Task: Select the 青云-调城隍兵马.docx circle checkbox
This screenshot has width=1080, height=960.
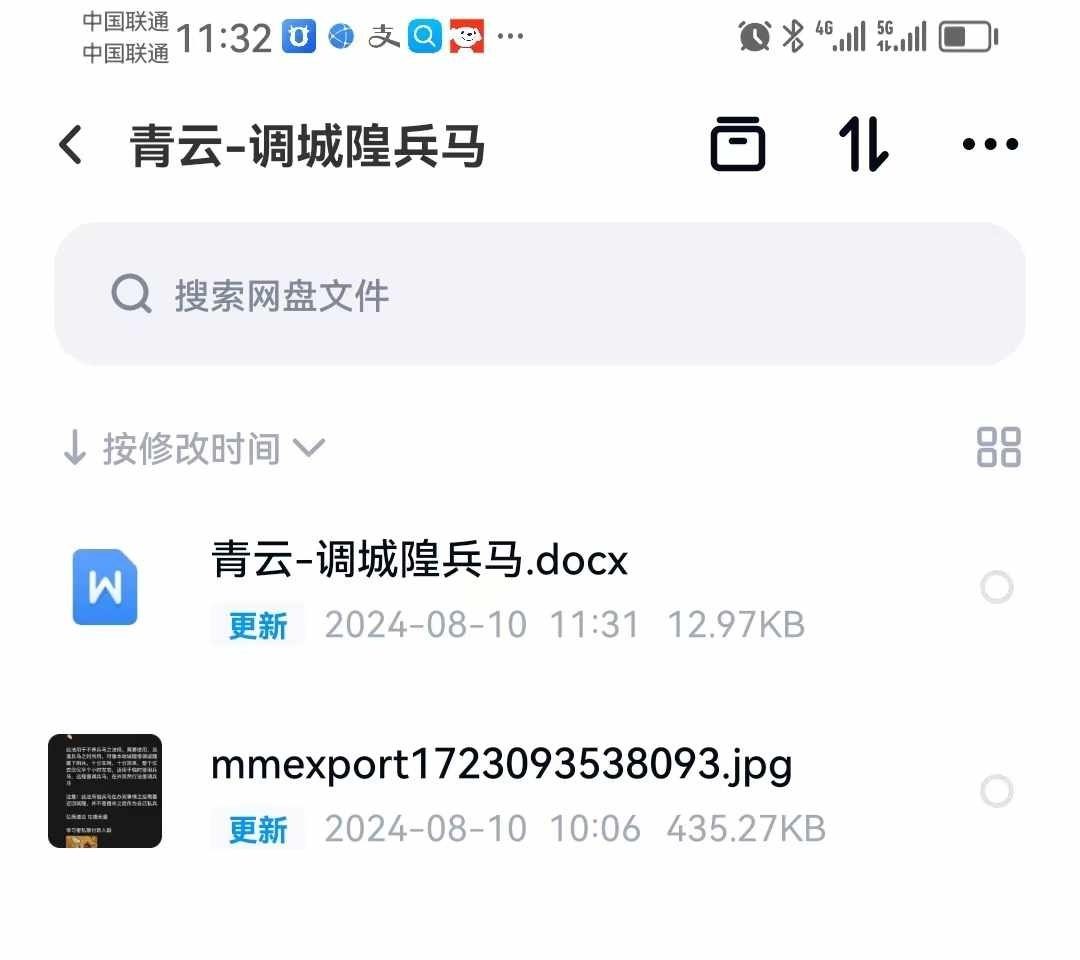Action: pyautogui.click(x=996, y=587)
